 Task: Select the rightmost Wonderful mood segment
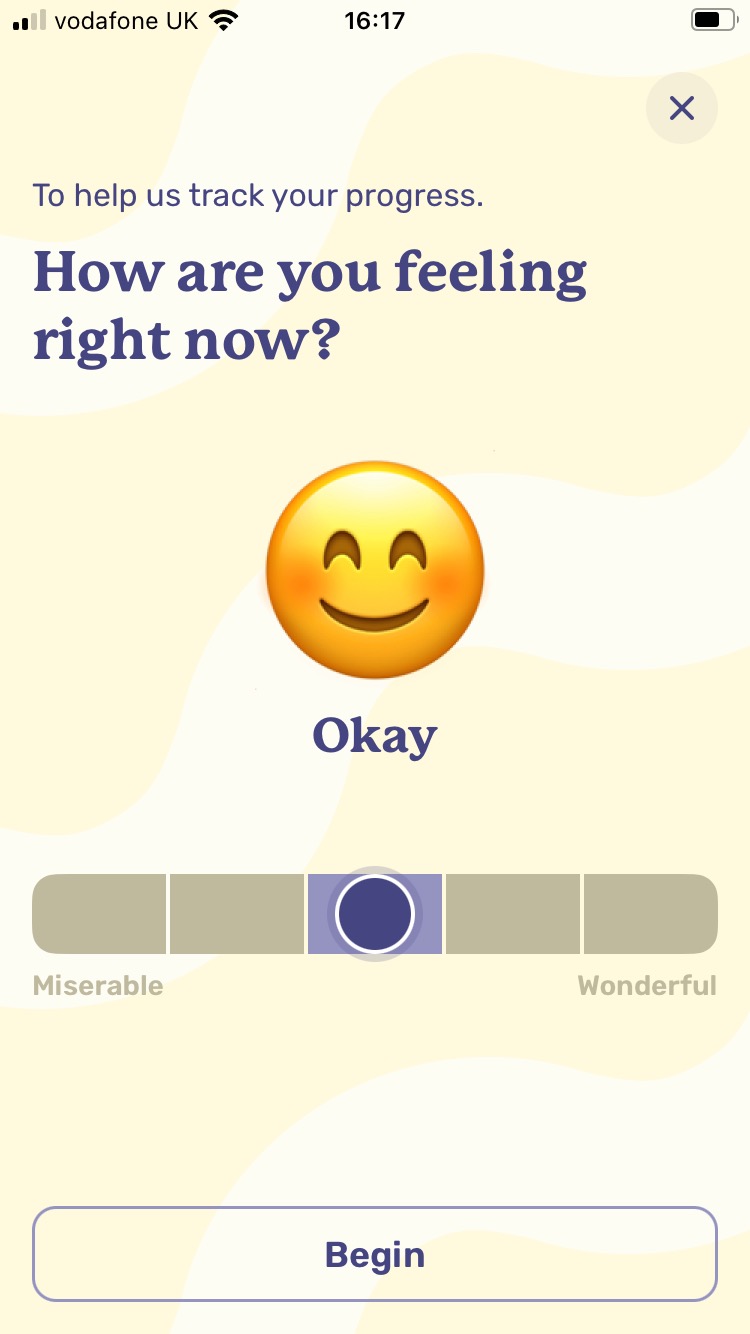pos(651,914)
